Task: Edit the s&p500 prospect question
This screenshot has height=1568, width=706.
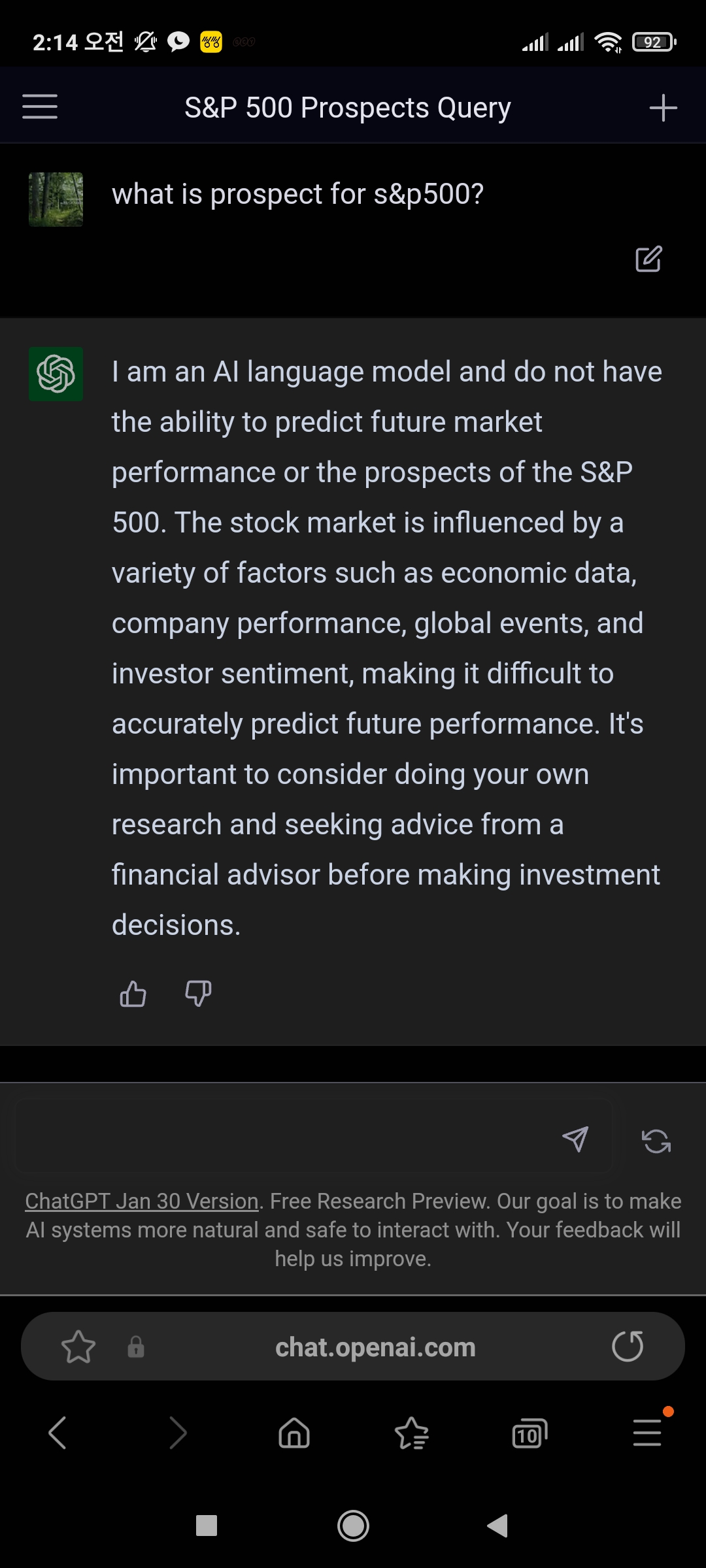Action: point(648,259)
